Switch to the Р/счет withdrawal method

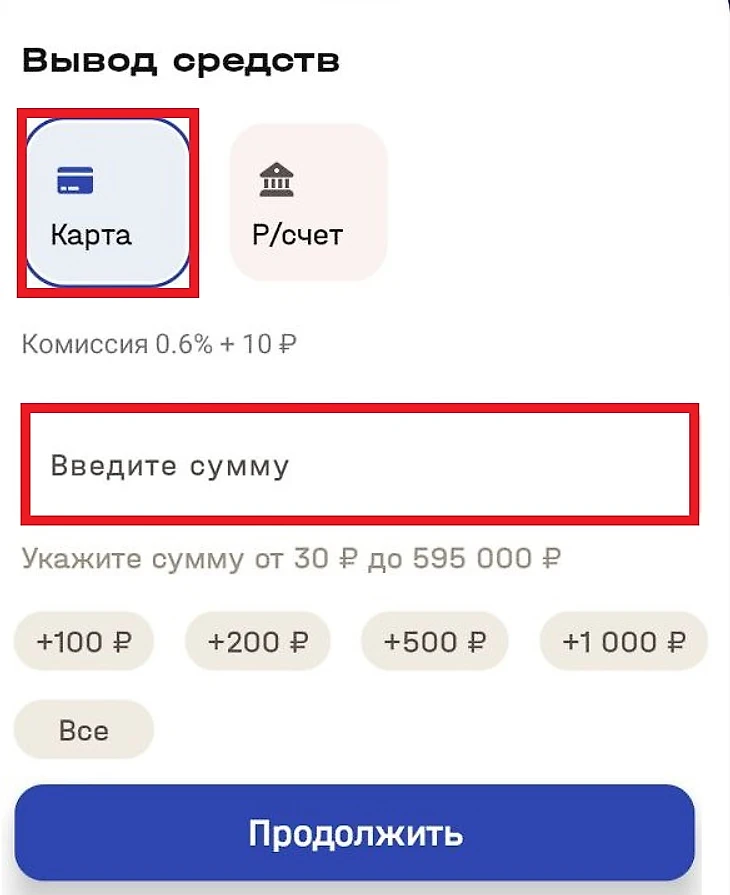(x=308, y=203)
